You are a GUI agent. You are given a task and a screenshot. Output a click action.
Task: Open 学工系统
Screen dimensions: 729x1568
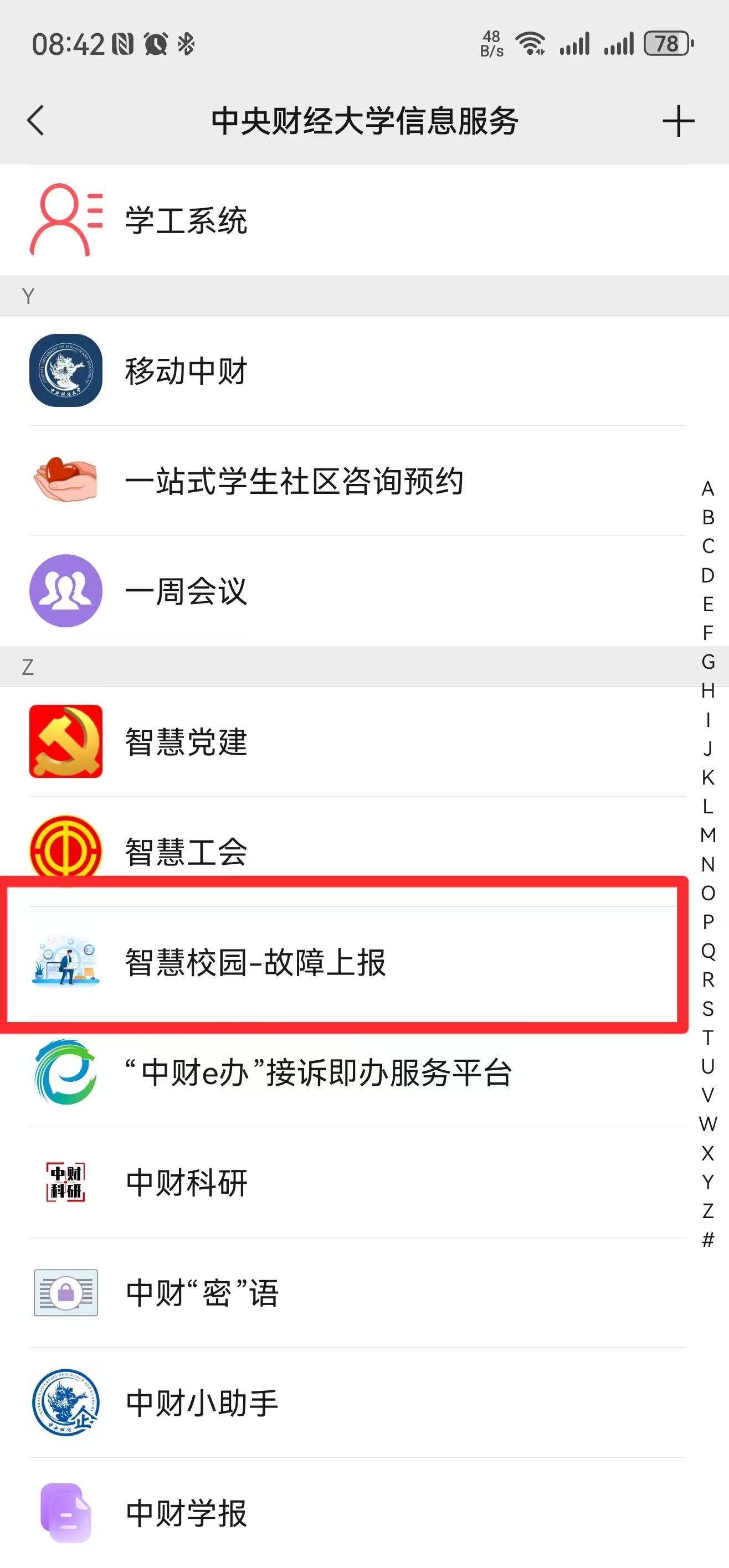[186, 220]
